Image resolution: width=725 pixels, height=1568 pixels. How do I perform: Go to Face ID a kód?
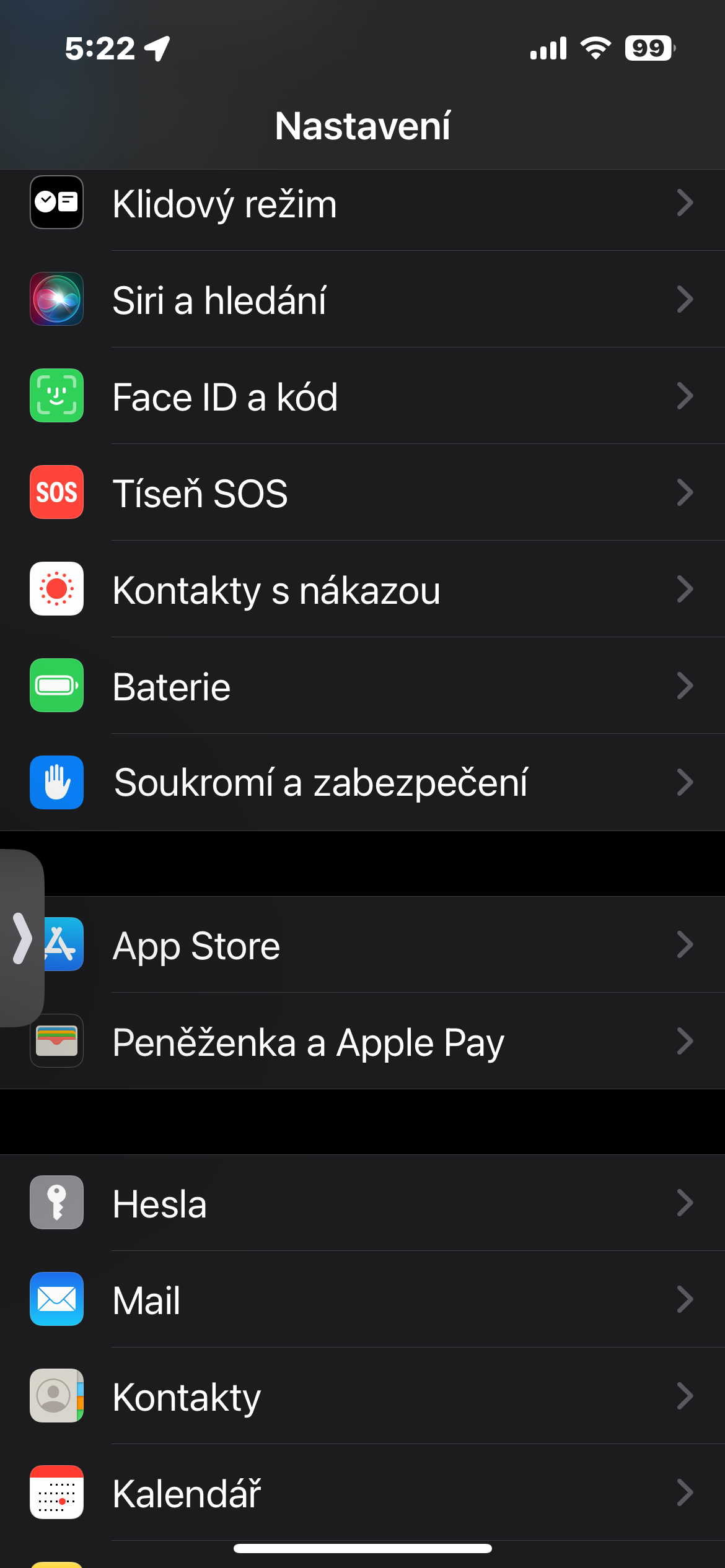point(362,396)
